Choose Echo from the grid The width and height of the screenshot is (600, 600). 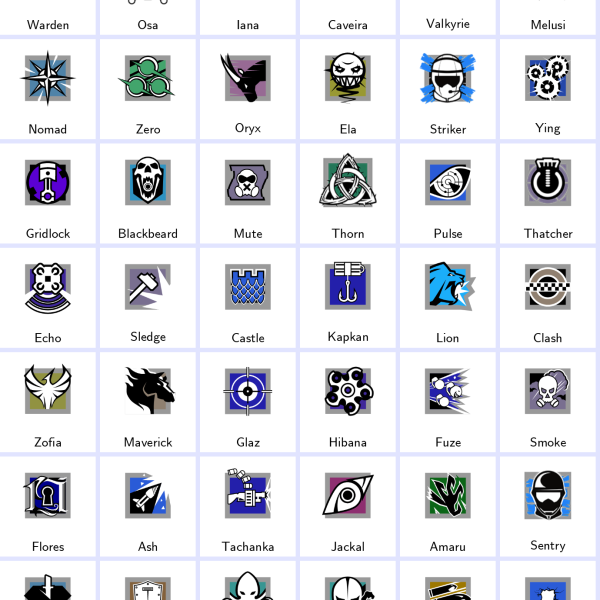click(48, 298)
